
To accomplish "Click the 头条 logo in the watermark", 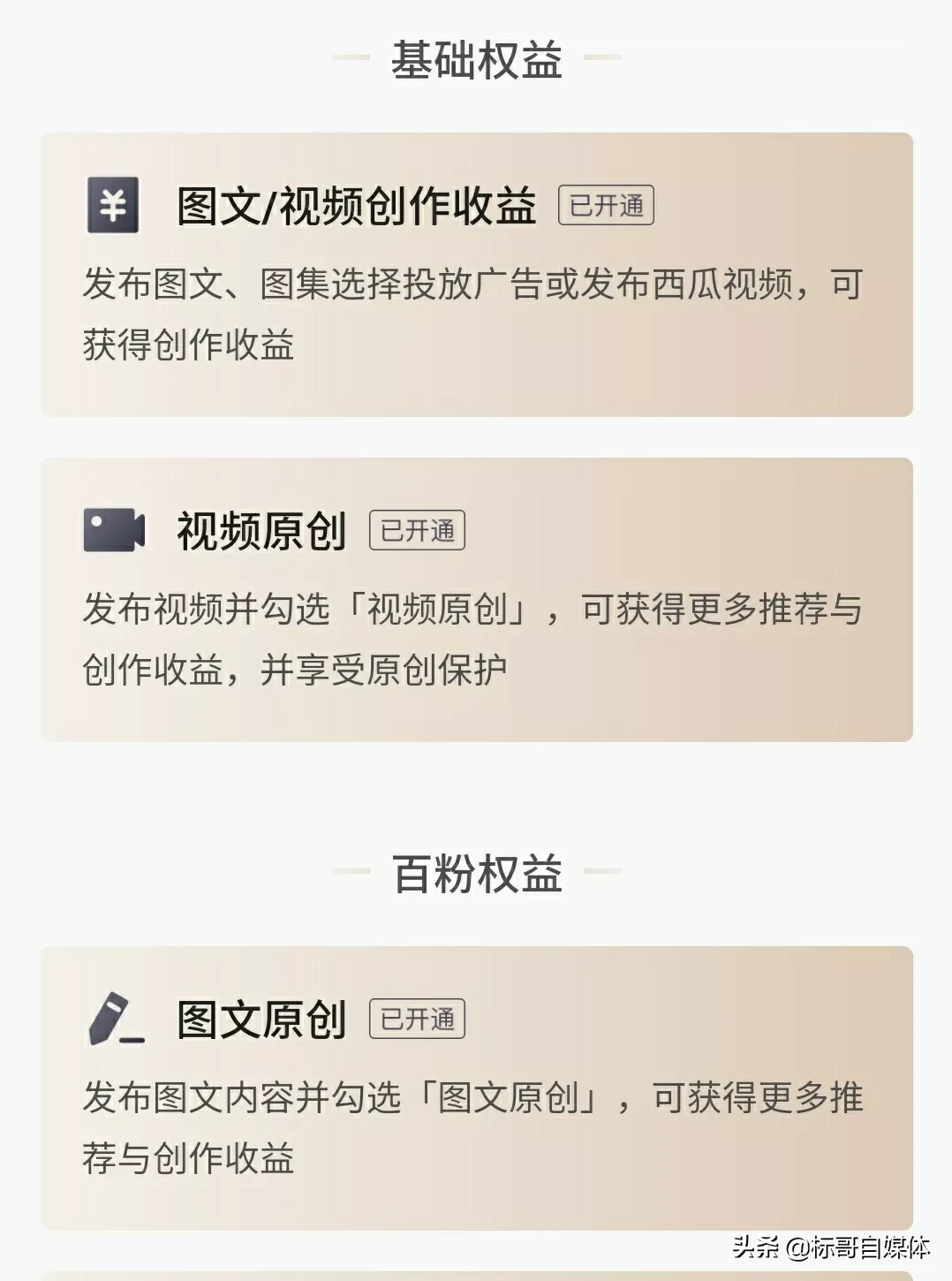I will pyautogui.click(x=758, y=1248).
